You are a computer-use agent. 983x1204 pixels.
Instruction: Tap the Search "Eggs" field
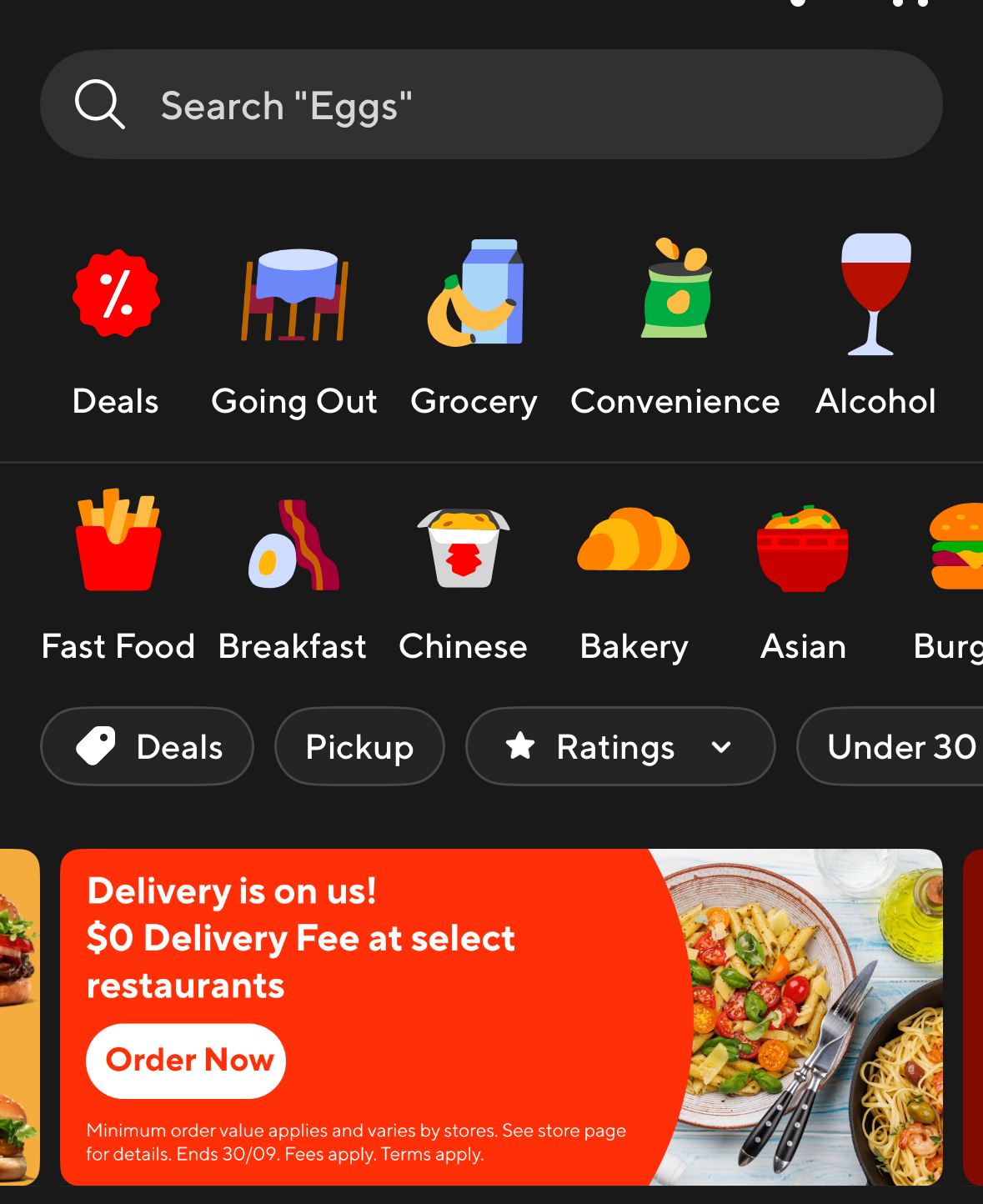click(x=490, y=105)
